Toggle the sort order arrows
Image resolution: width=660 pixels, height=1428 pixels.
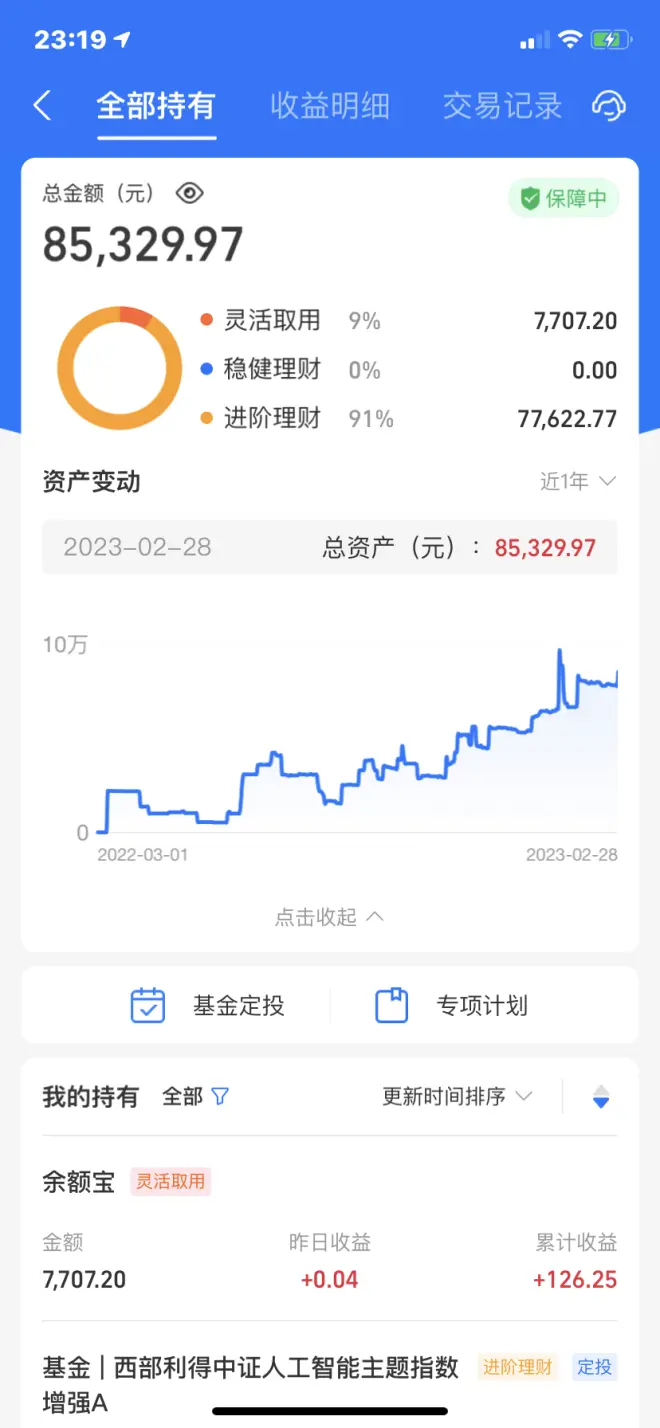(601, 1097)
